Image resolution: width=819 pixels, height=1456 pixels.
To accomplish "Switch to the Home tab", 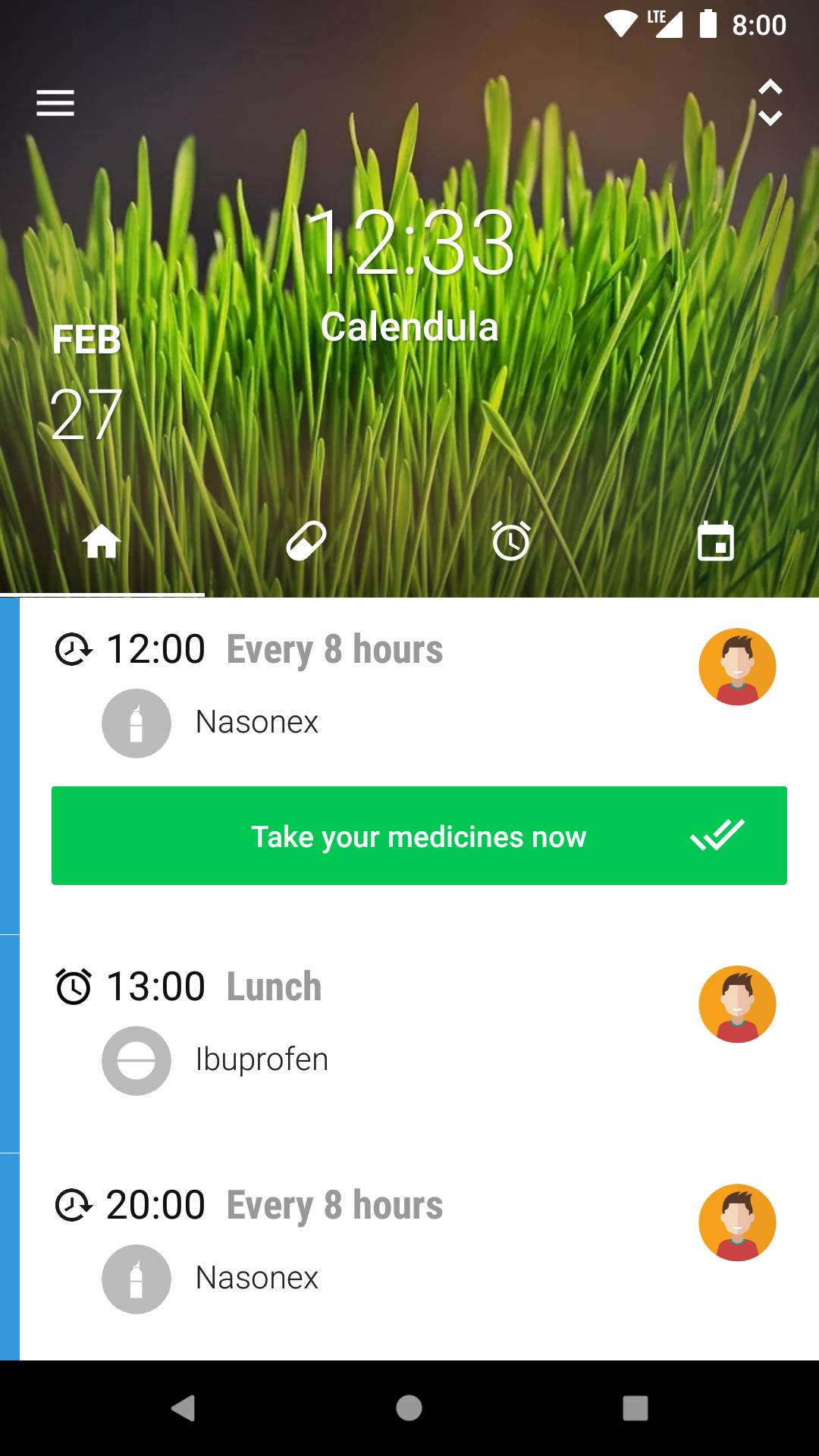I will (x=102, y=541).
